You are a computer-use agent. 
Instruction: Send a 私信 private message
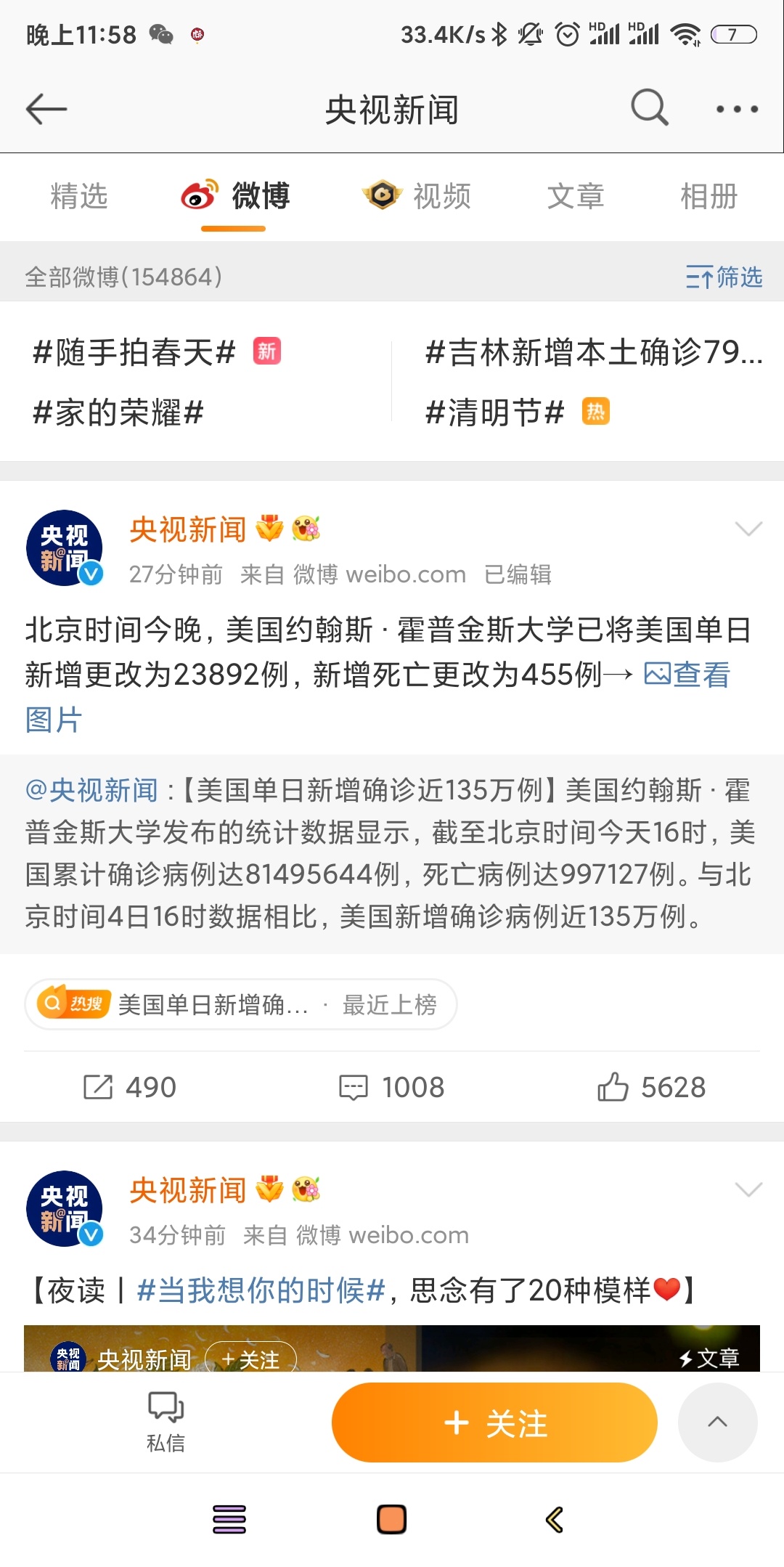pyautogui.click(x=166, y=1422)
